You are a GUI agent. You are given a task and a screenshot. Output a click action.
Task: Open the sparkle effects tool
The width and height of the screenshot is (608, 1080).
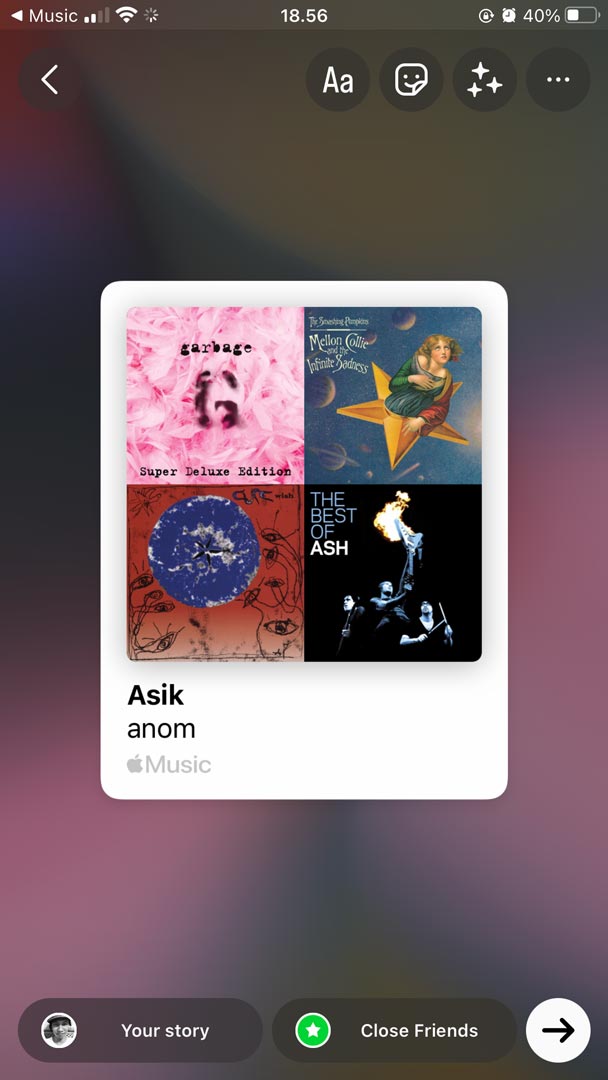[485, 80]
